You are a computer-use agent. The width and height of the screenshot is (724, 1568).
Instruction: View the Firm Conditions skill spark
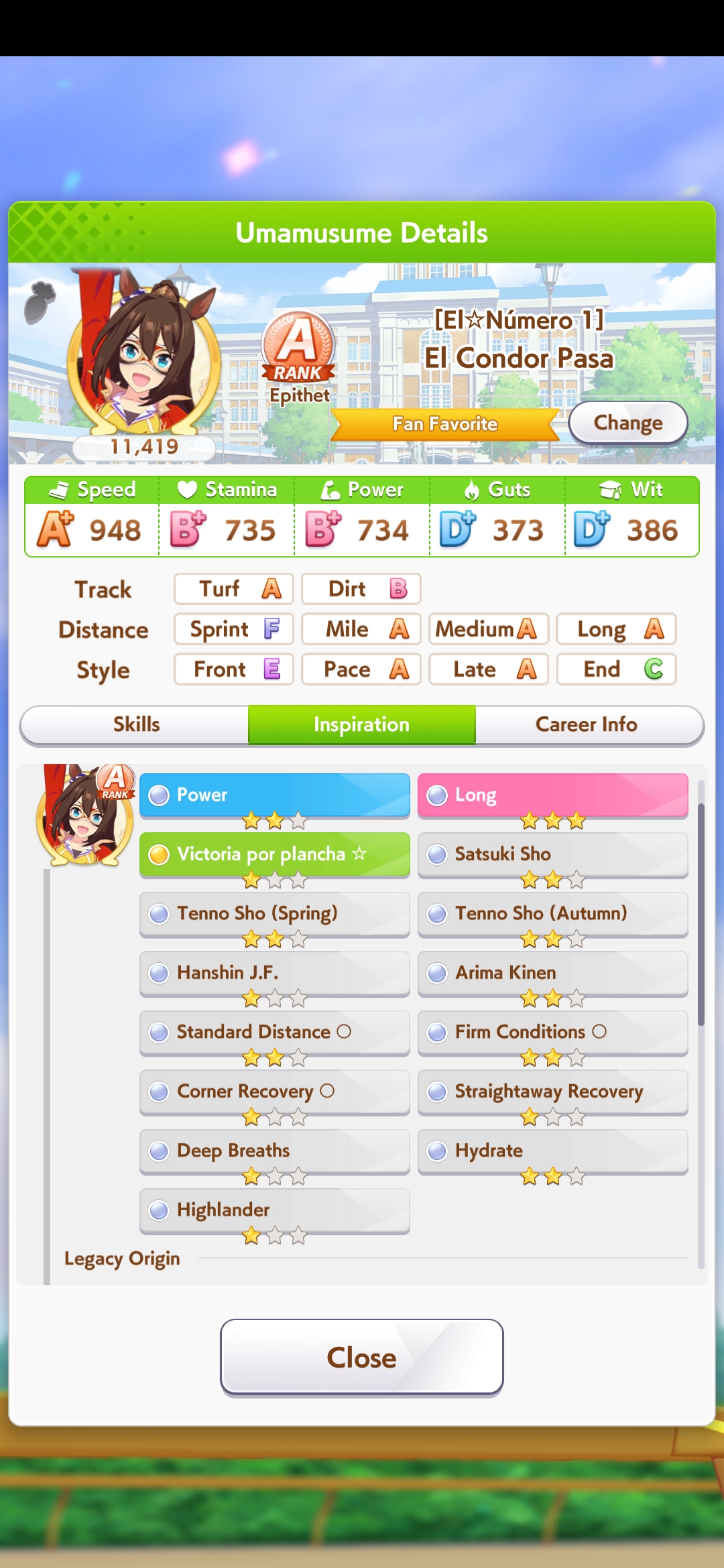(553, 1033)
